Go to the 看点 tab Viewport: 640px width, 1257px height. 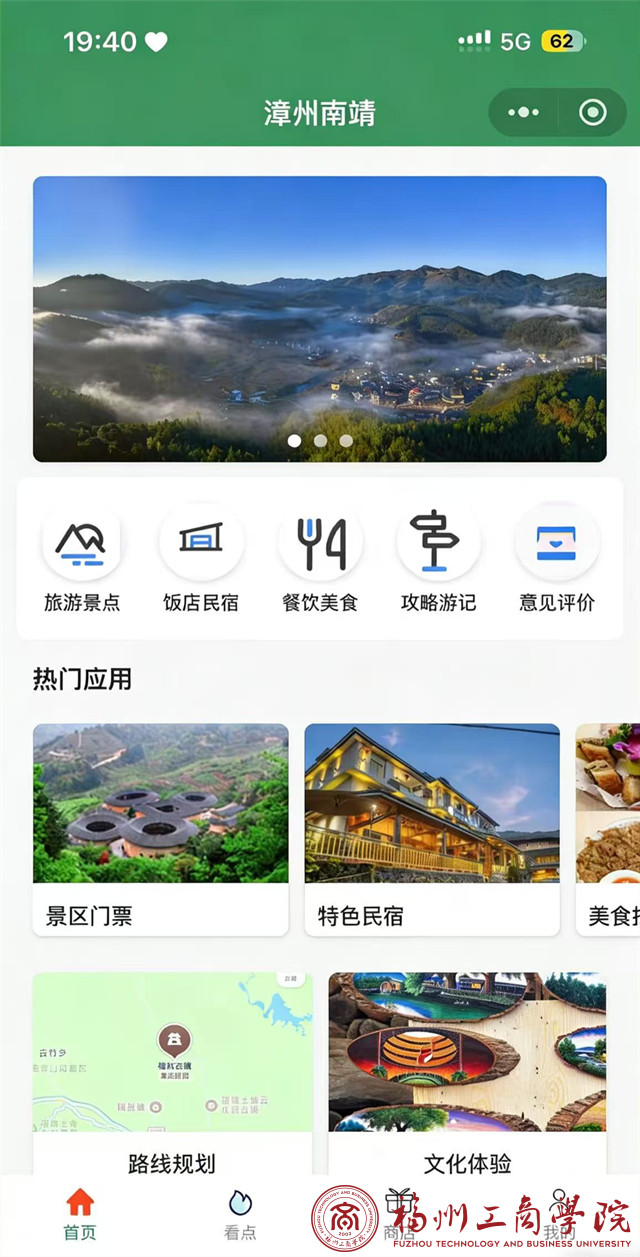pyautogui.click(x=240, y=1214)
